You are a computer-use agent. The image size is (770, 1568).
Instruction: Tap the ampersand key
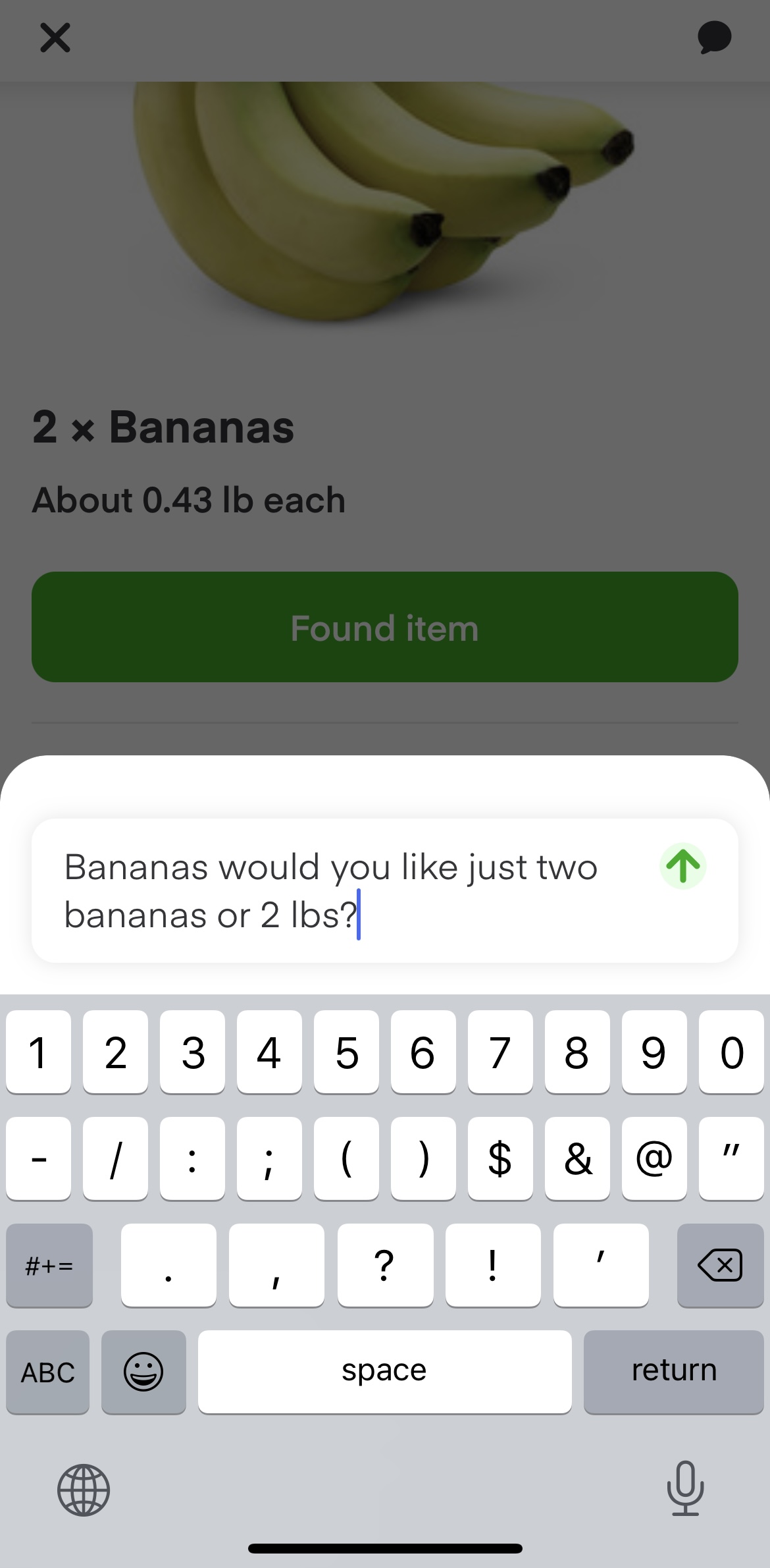577,1157
